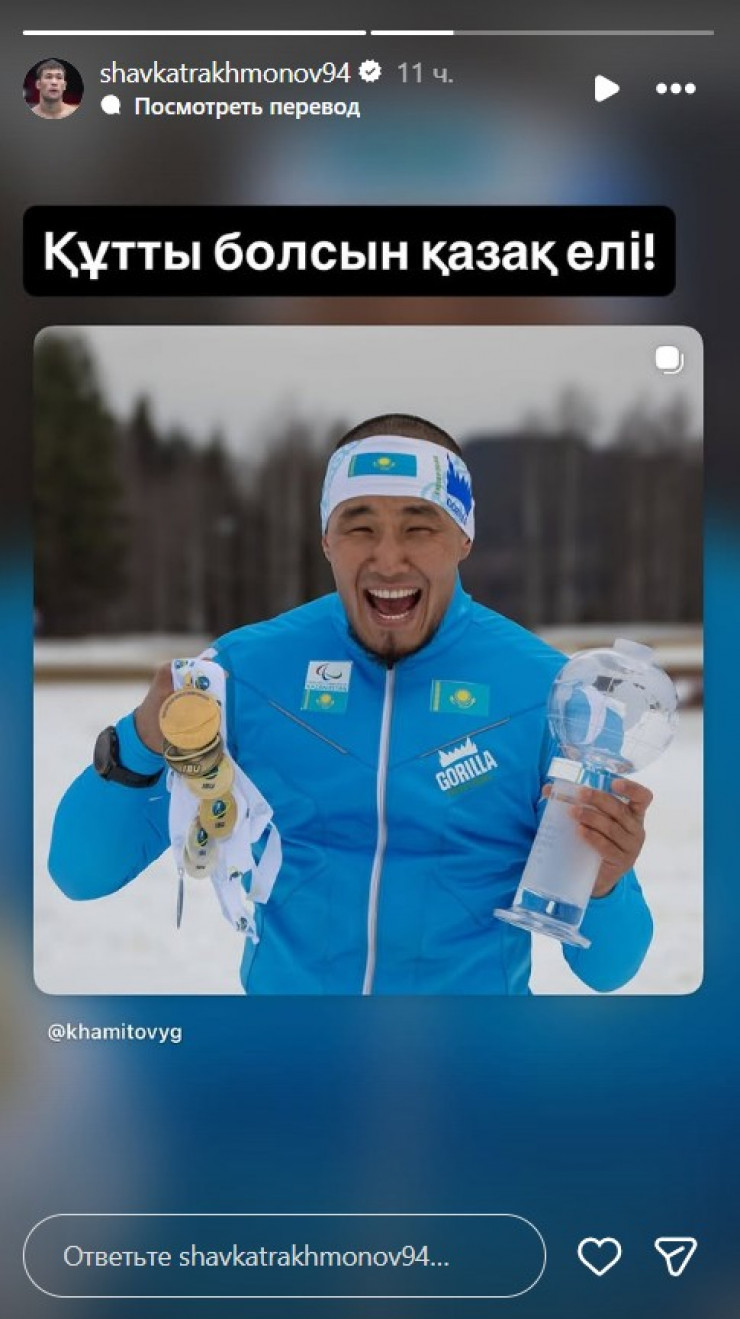Open the reshared post by khamitovyg
Viewport: 740px width, 1319px height.
[368, 660]
